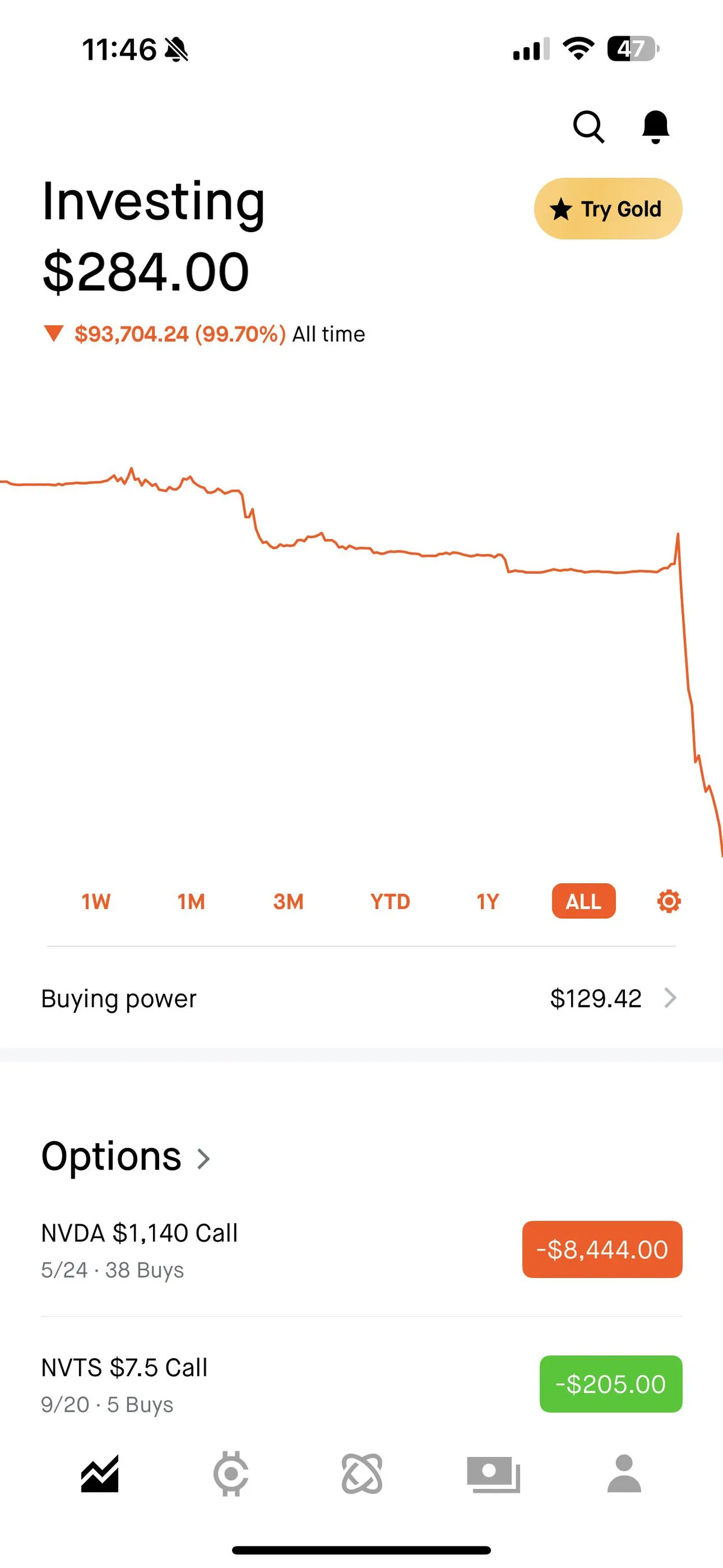Open the search magnifying glass
The height and width of the screenshot is (1568, 723).
(x=589, y=127)
